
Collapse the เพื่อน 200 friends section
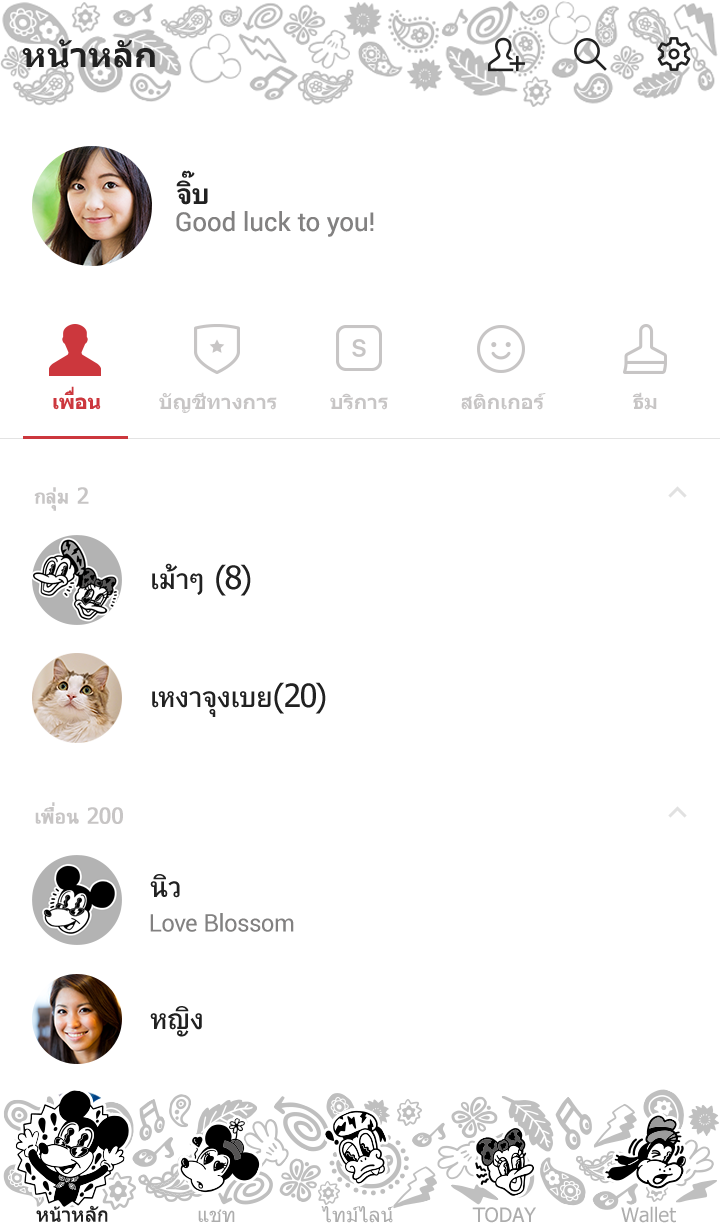pos(677,813)
